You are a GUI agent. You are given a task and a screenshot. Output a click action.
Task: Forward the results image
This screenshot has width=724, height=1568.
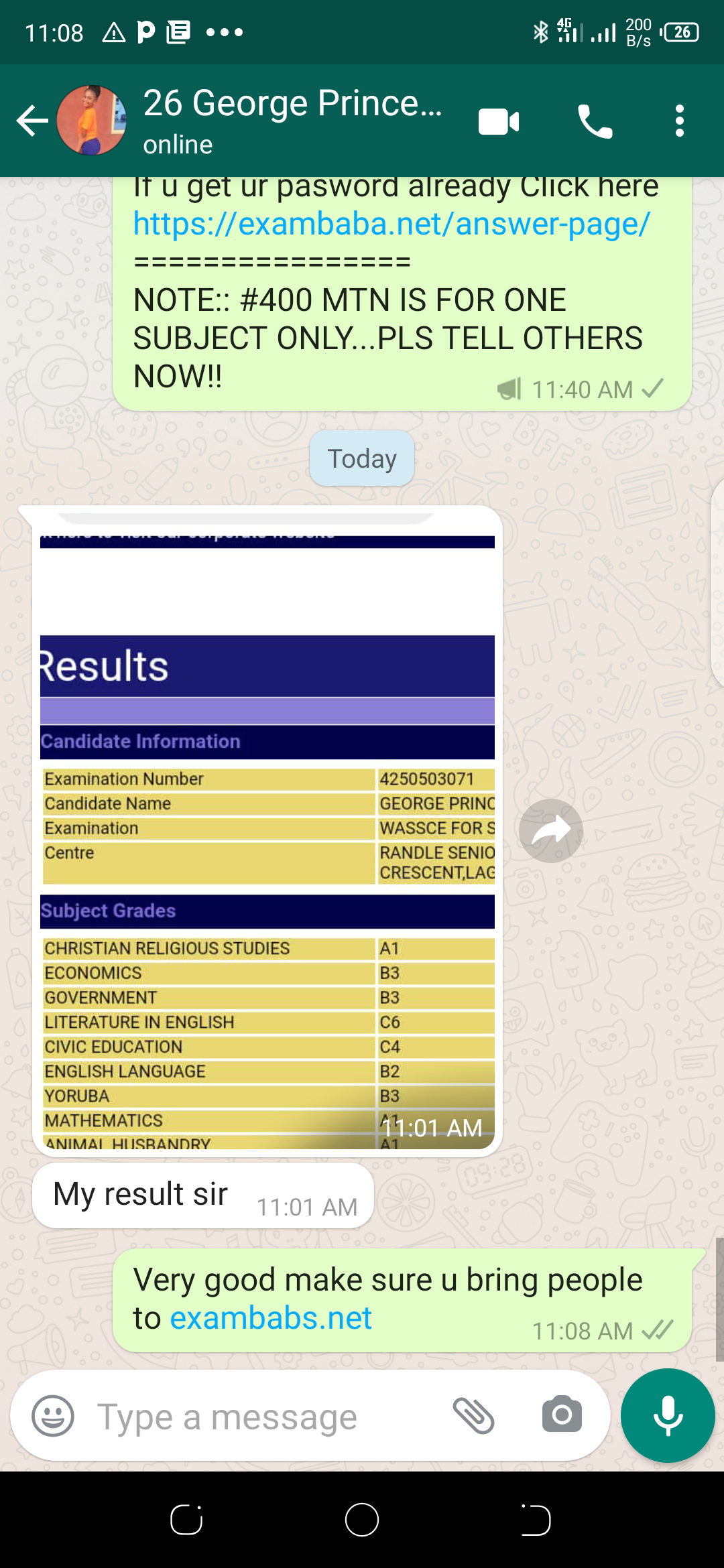[550, 831]
